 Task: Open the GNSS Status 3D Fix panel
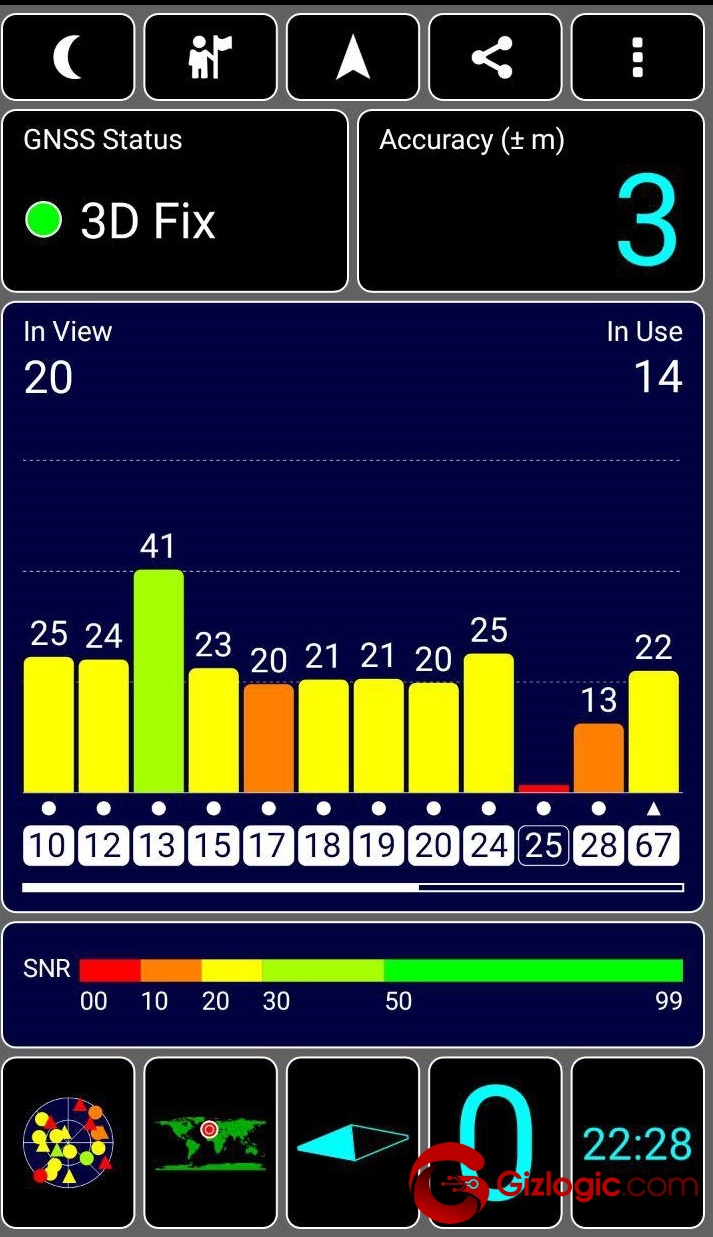pos(175,200)
